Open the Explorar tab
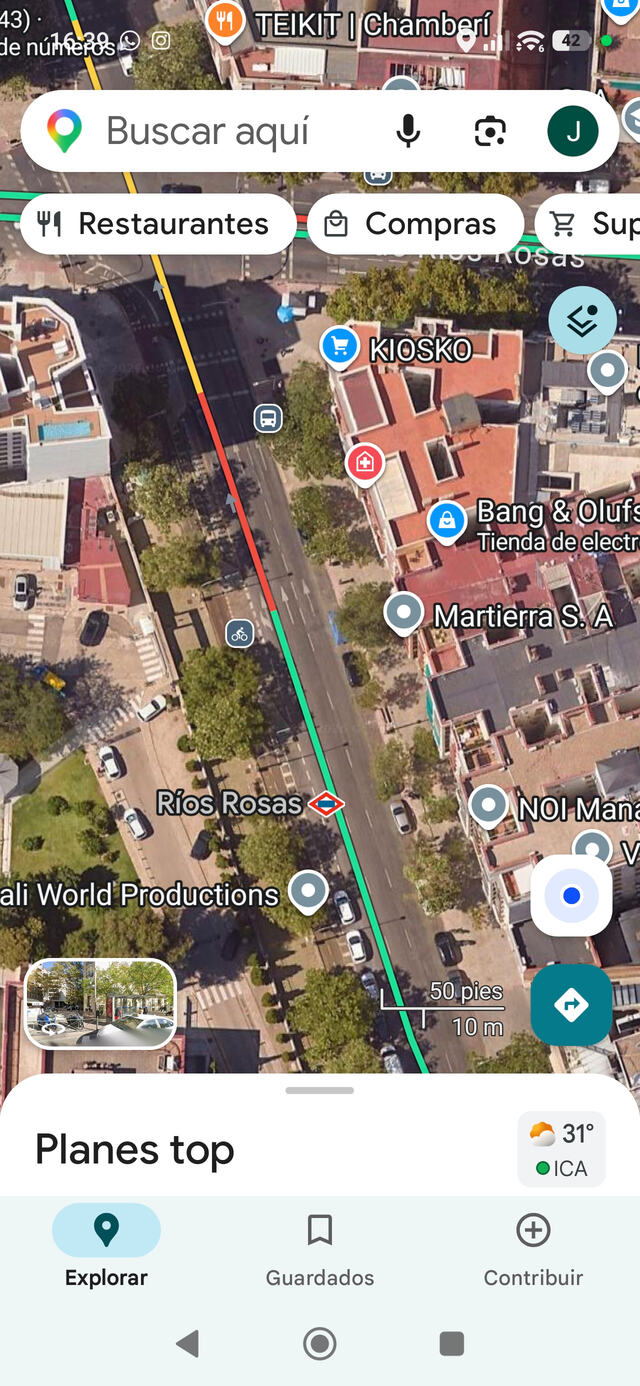This screenshot has width=640, height=1386. pyautogui.click(x=106, y=1247)
